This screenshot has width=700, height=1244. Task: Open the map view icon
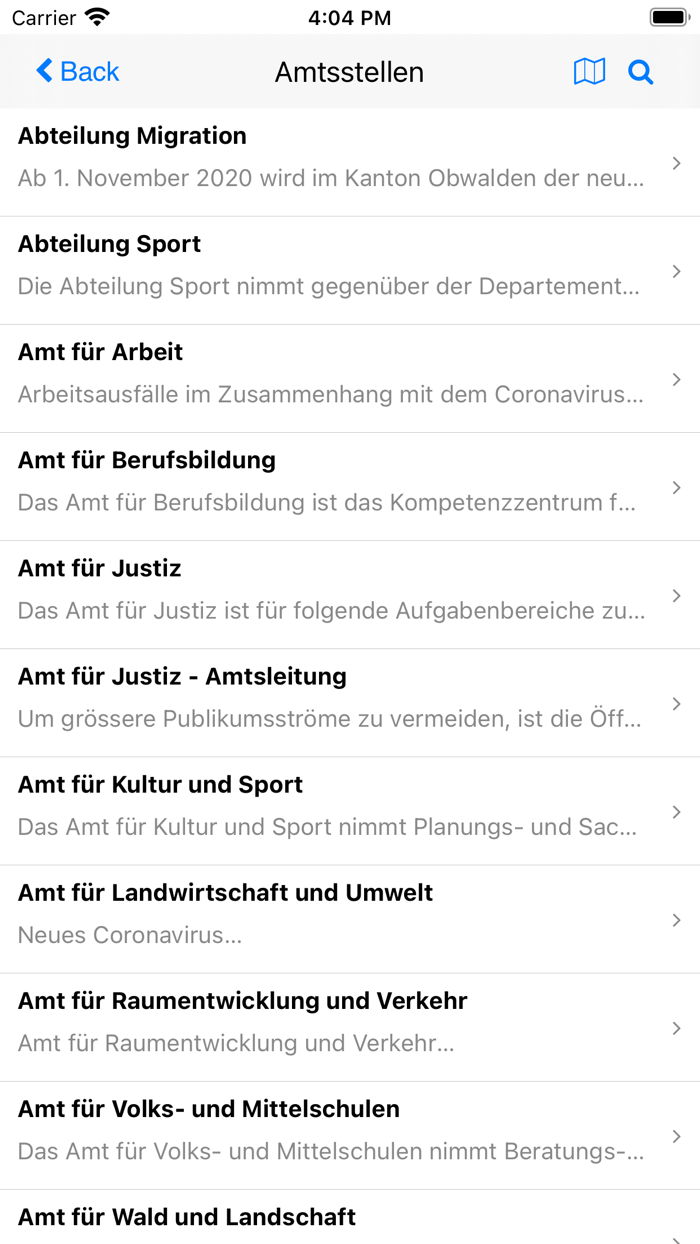coord(589,72)
